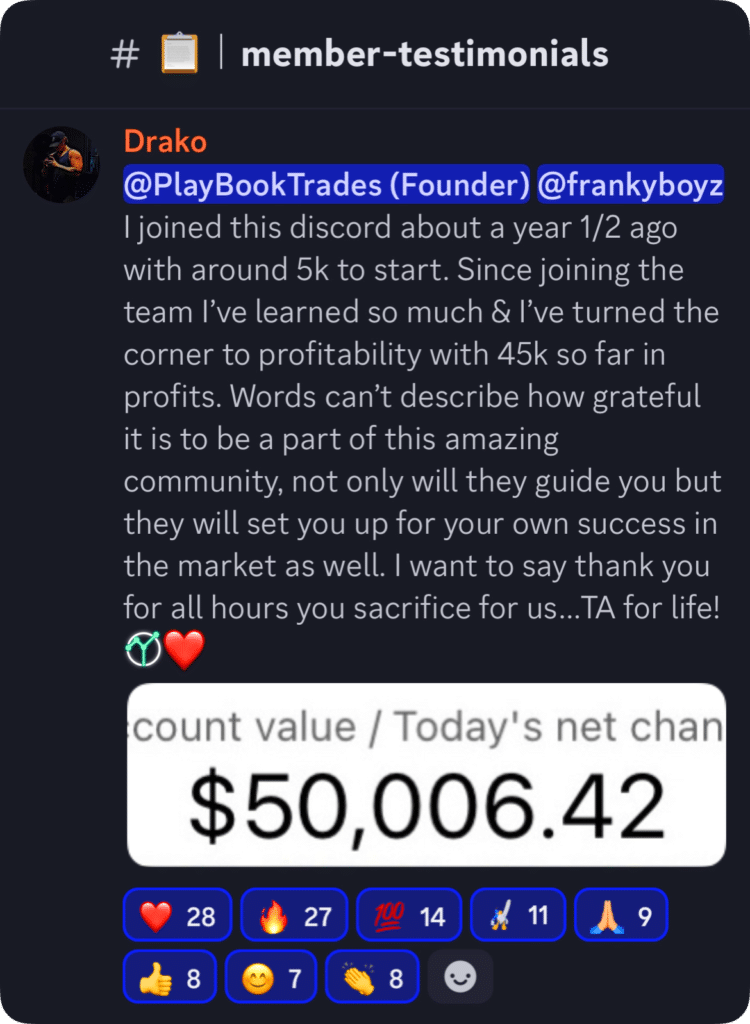
Task: Tap the reaction showing 11
Action: 517,915
